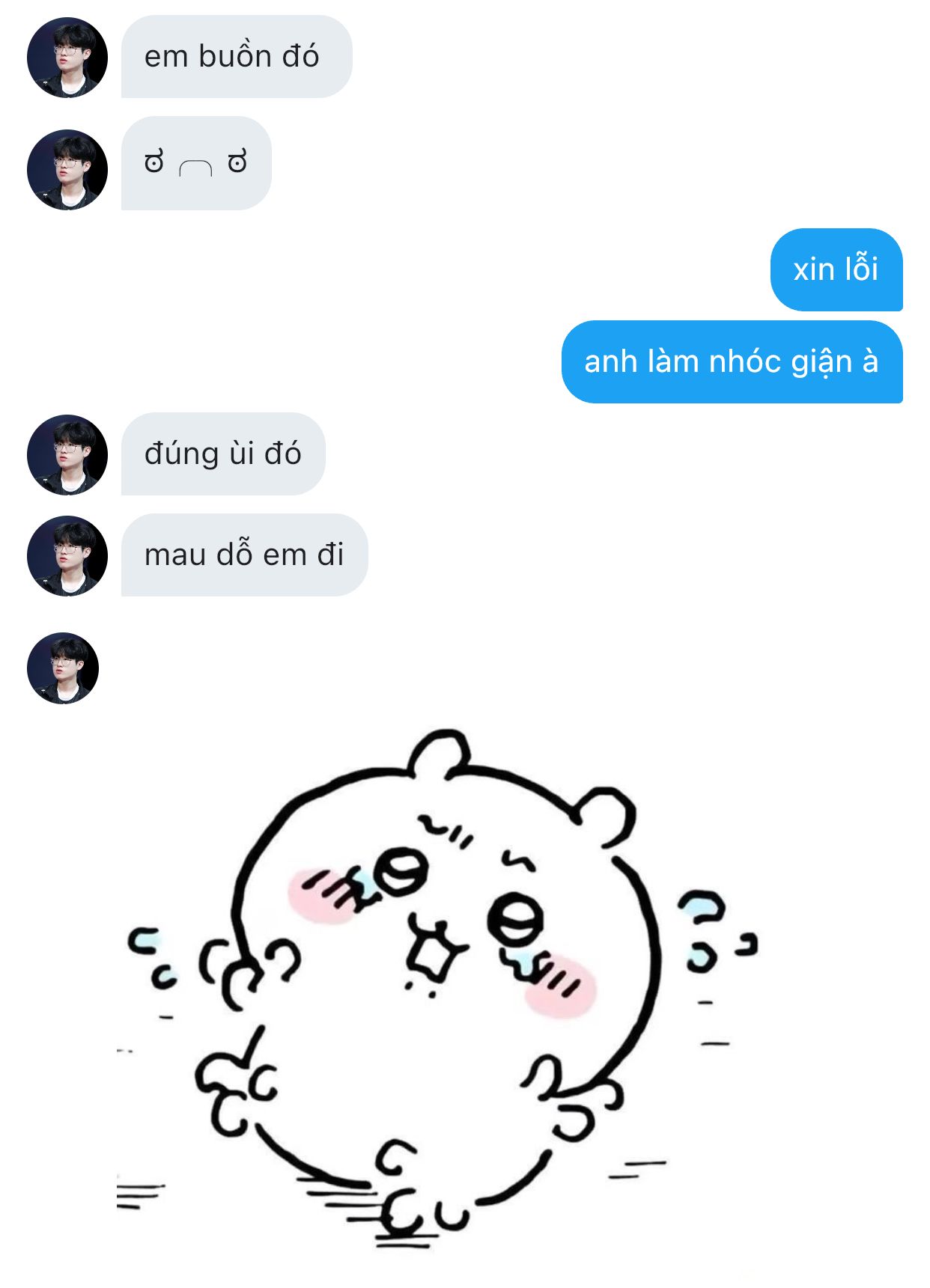Open sender profile beside "mau dỗ em đi"
This screenshot has height=1288, width=930.
tap(67, 556)
